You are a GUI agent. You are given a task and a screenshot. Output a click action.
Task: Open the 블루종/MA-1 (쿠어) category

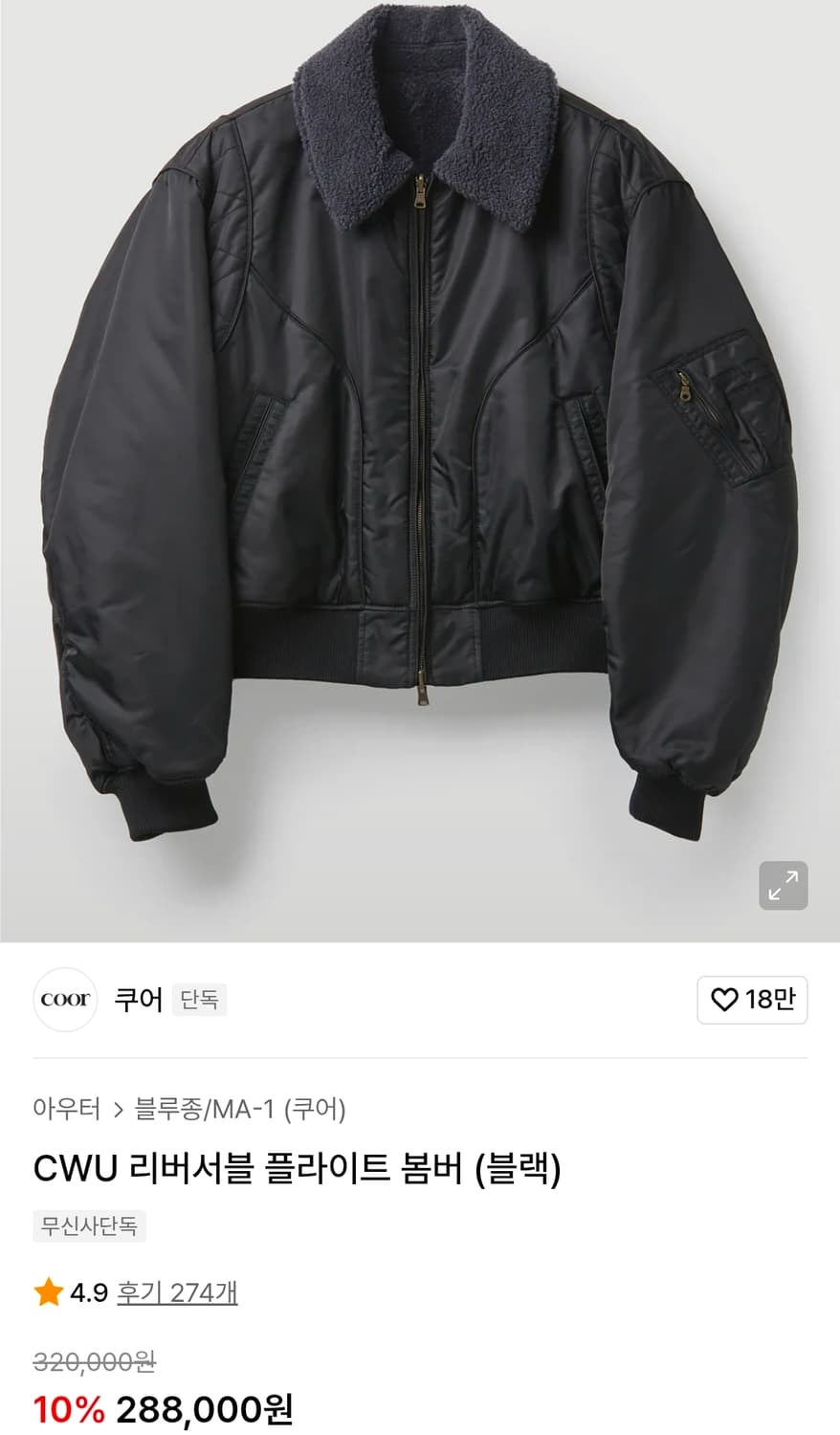(x=240, y=1108)
